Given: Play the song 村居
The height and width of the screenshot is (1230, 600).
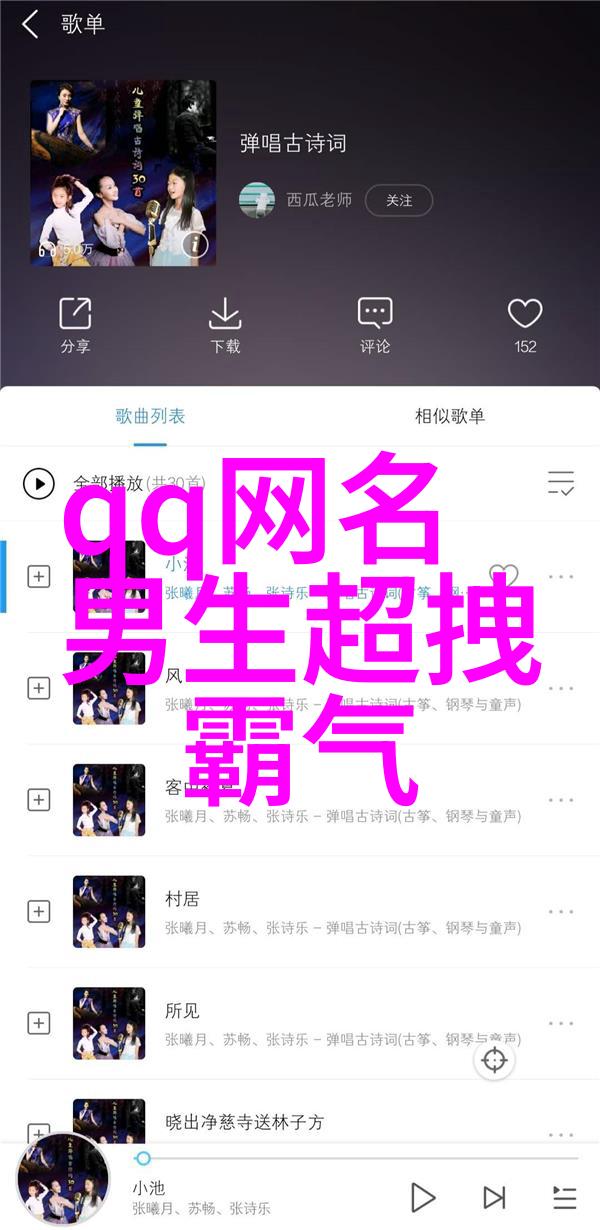Looking at the screenshot, I should 300,911.
